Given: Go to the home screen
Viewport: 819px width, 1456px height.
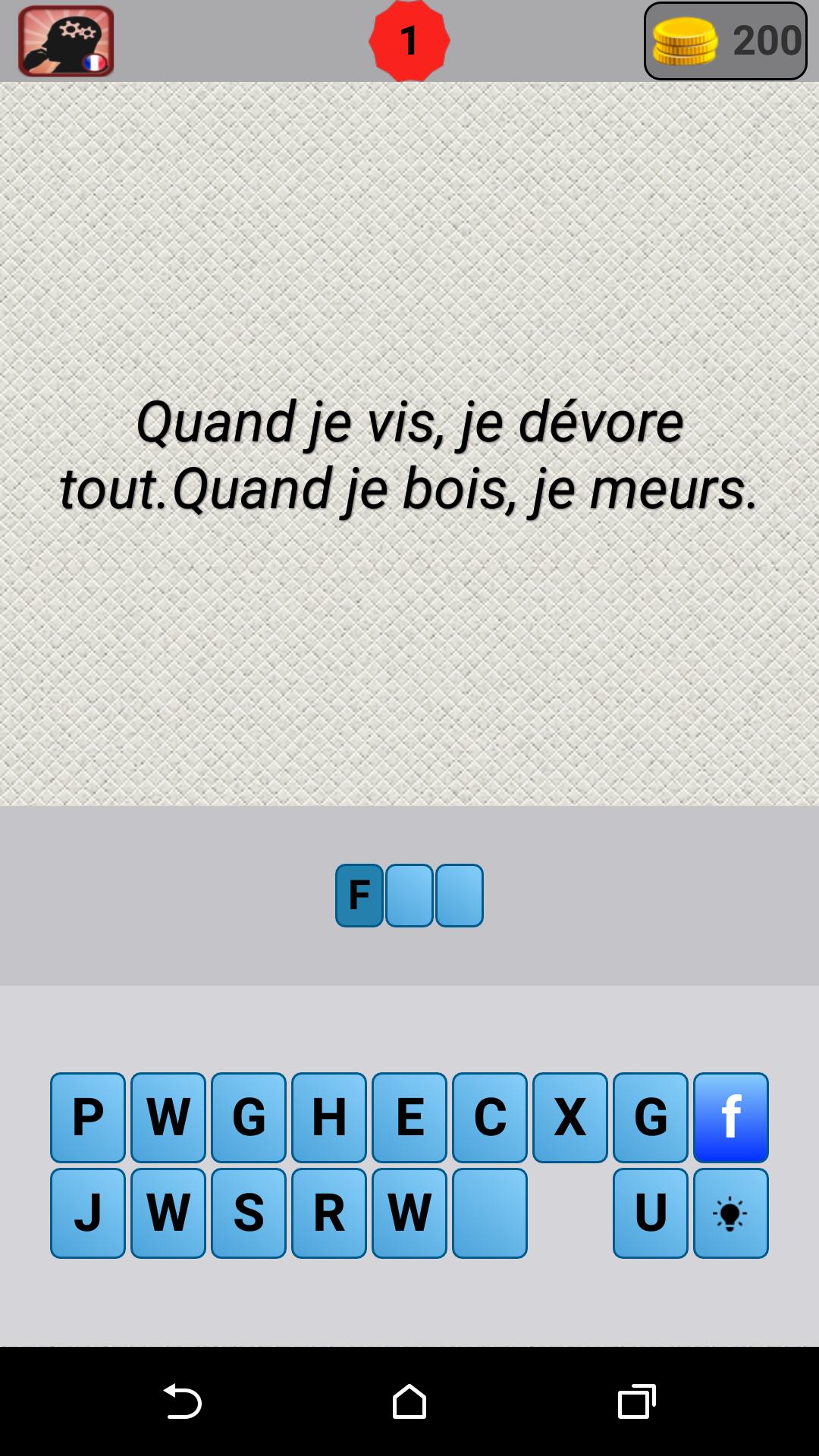Looking at the screenshot, I should (x=409, y=1401).
